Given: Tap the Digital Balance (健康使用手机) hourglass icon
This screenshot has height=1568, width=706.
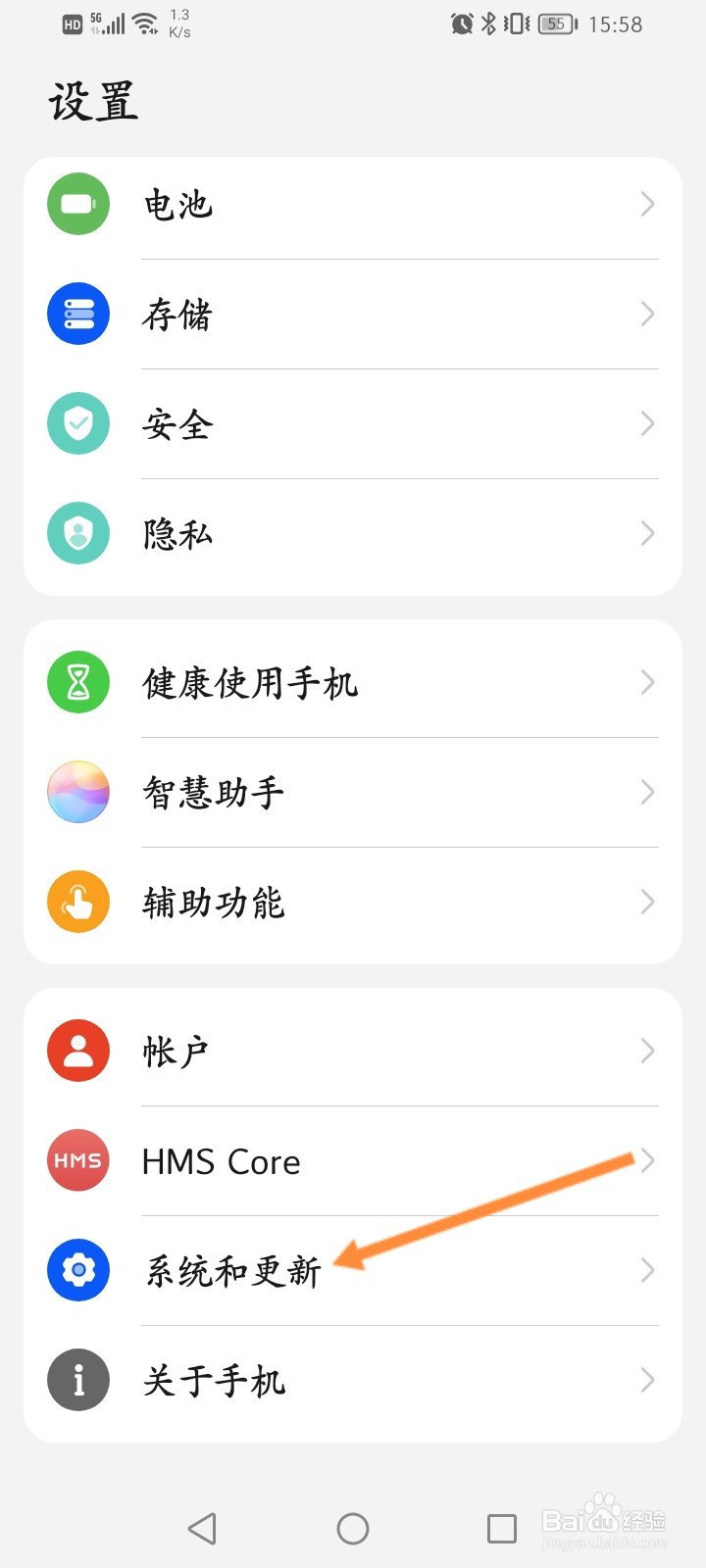Looking at the screenshot, I should pyautogui.click(x=77, y=681).
